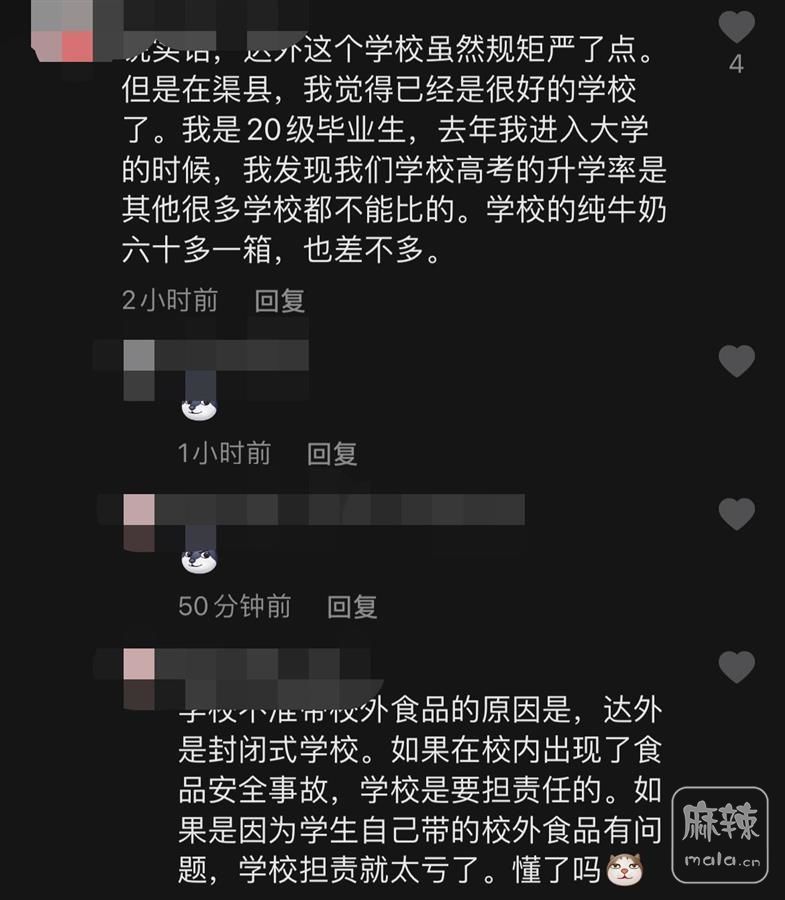Viewport: 785px width, 900px height.
Task: Reply to the 50分钟前 comment
Action: 352,605
